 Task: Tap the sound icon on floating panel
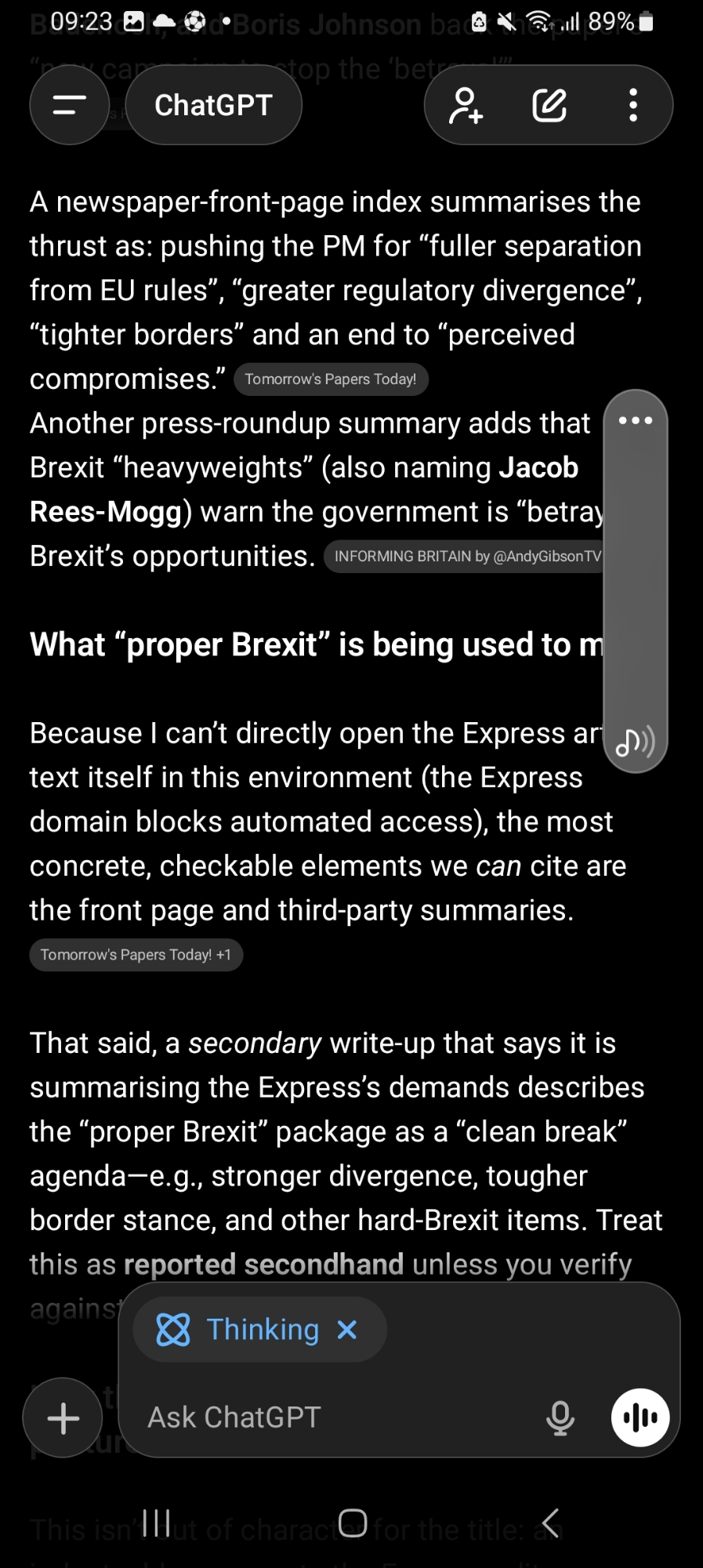pos(635,742)
